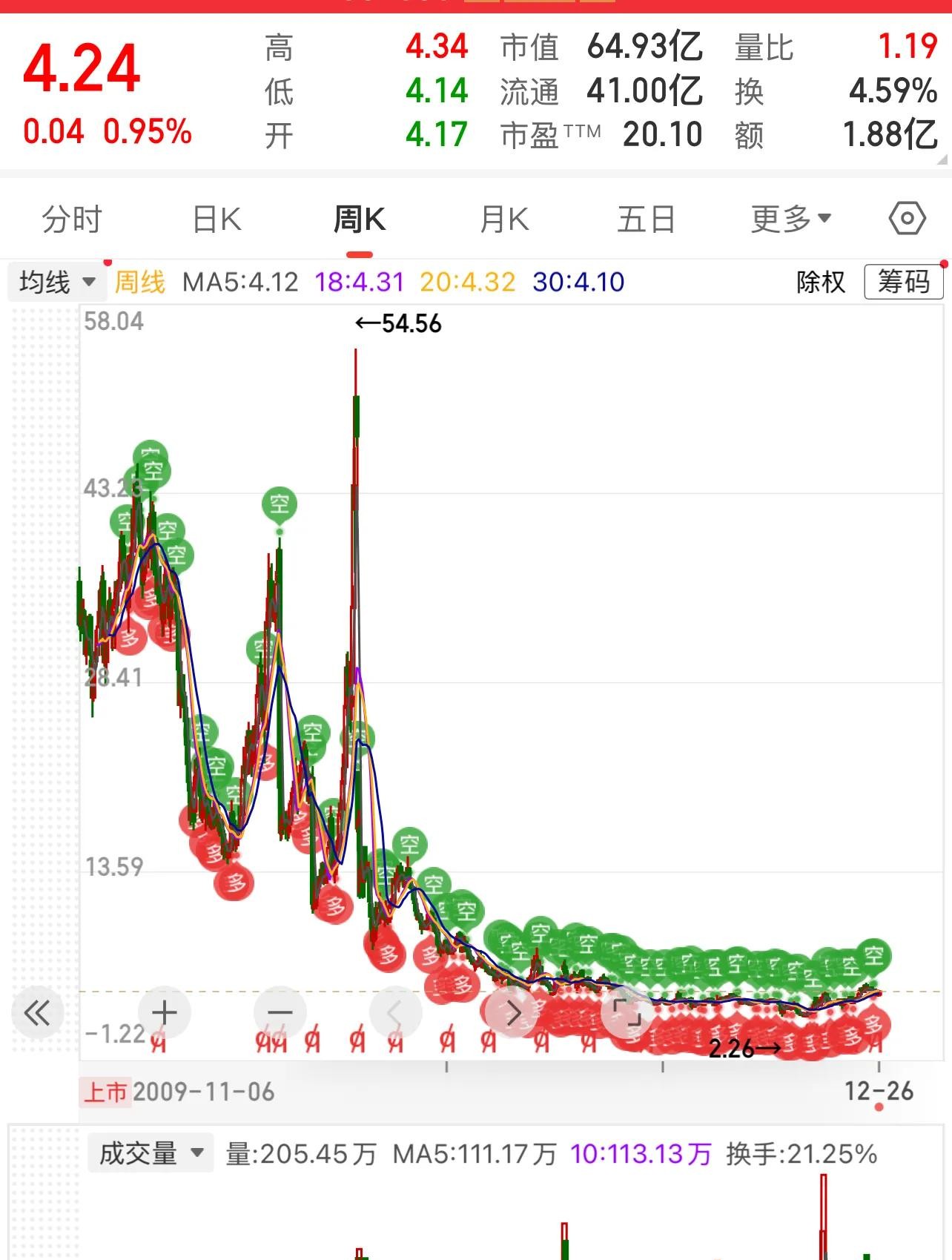952x1260 pixels.
Task: Switch to the 分时 intraday tab
Action: pyautogui.click(x=73, y=219)
